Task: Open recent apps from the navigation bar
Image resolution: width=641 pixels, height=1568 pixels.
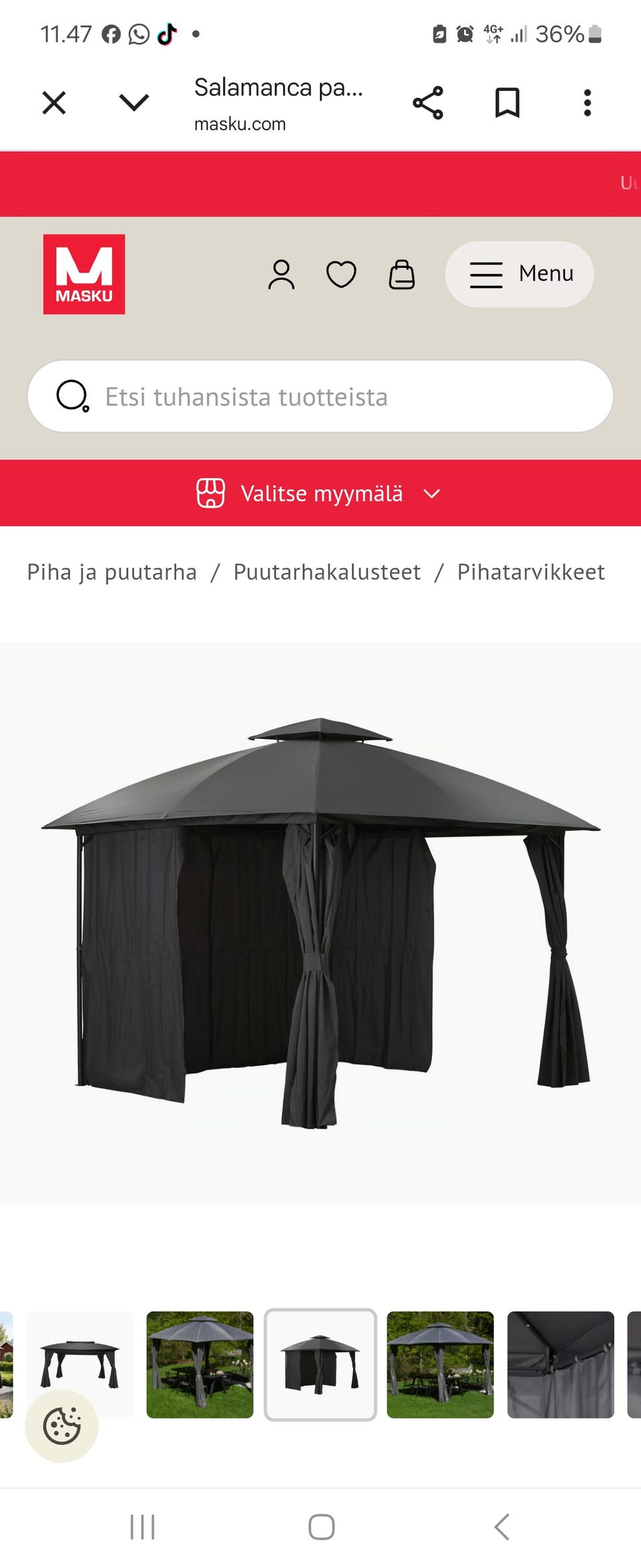Action: pyautogui.click(x=142, y=1527)
